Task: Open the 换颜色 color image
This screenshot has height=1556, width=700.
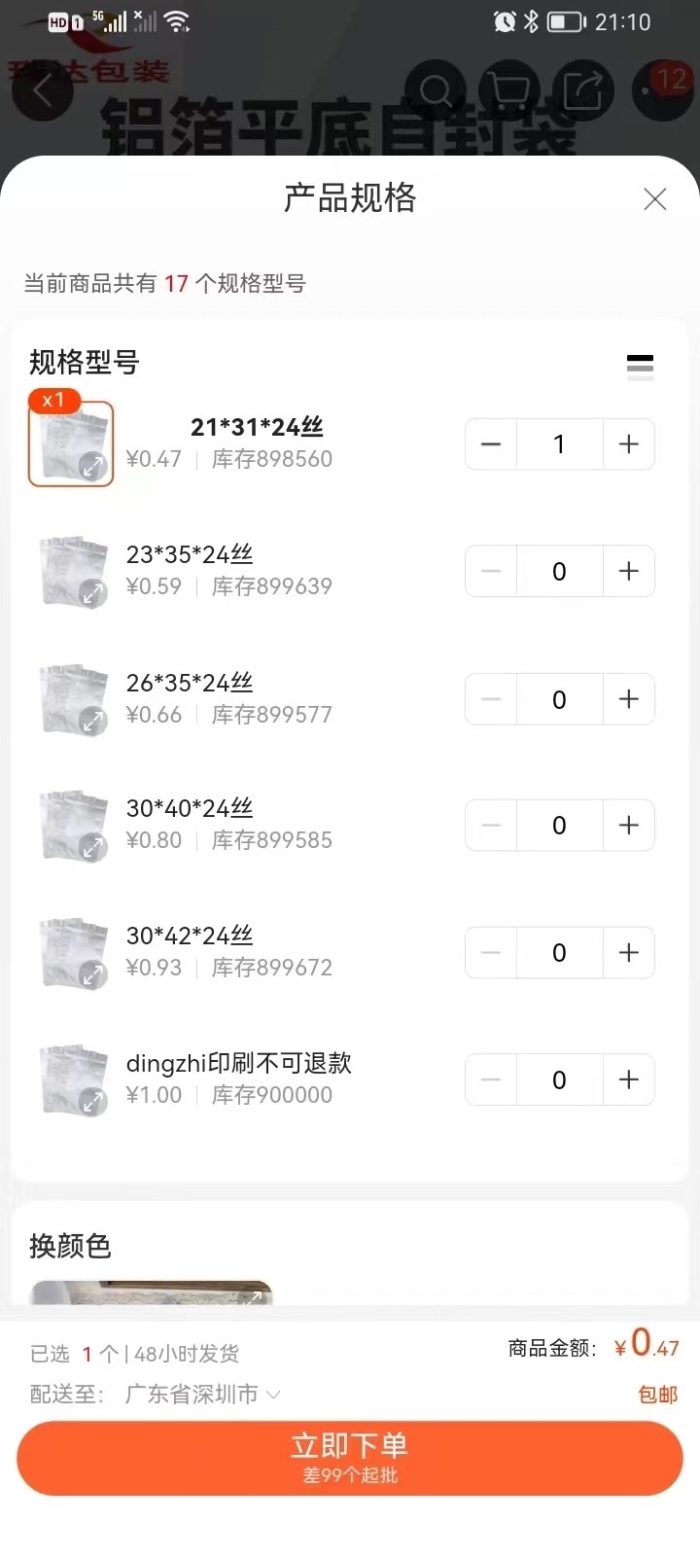Action: (151, 1293)
